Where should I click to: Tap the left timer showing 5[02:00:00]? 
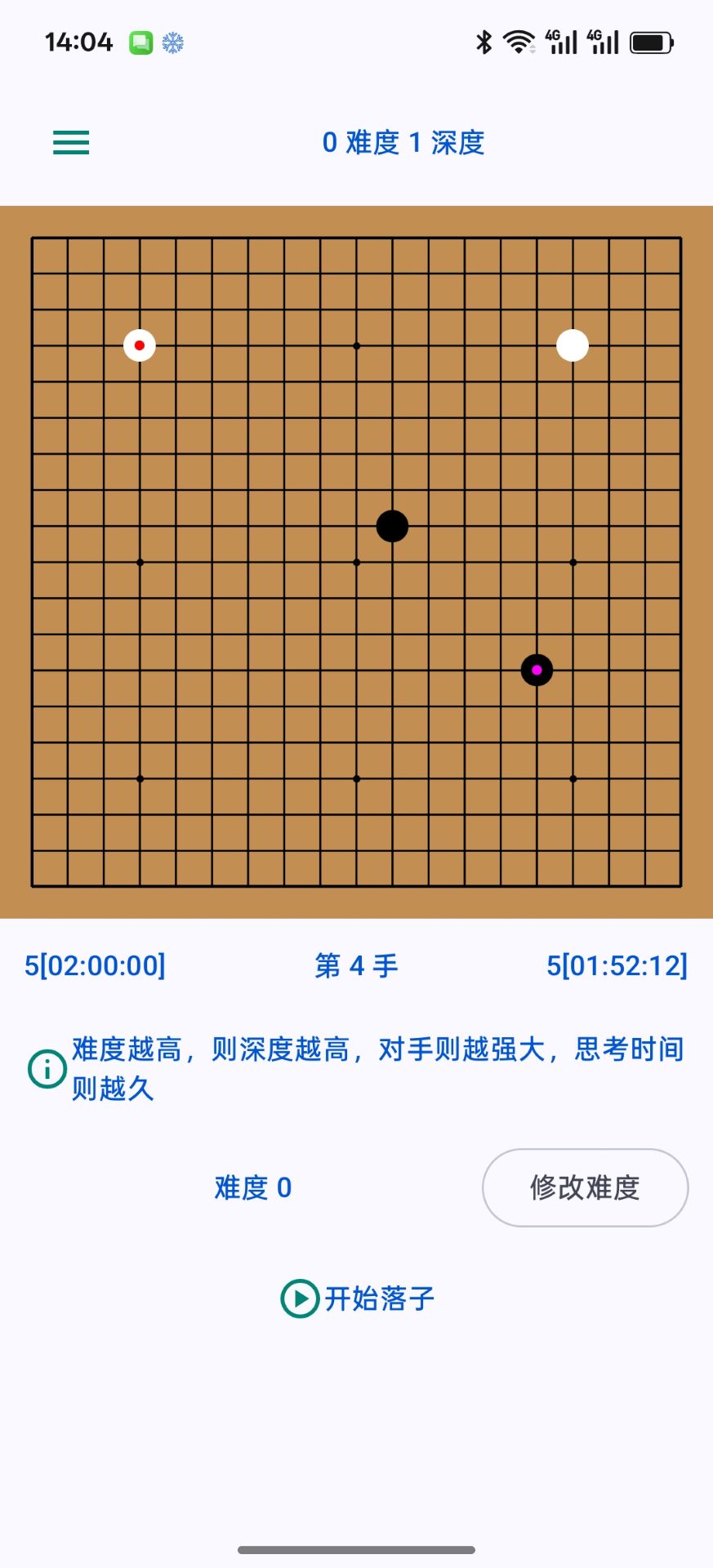click(x=96, y=965)
